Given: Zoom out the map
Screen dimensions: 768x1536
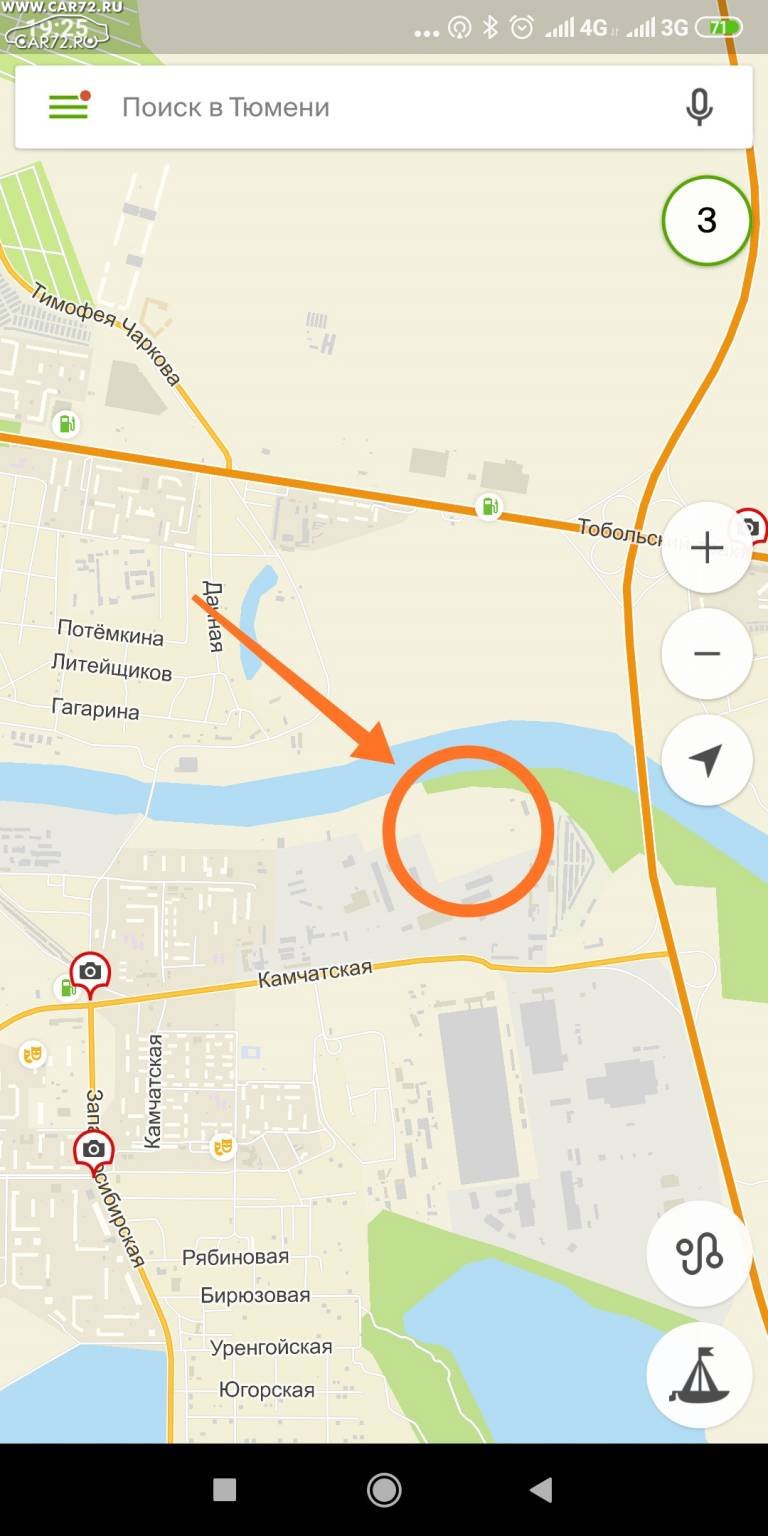Looking at the screenshot, I should (x=707, y=654).
